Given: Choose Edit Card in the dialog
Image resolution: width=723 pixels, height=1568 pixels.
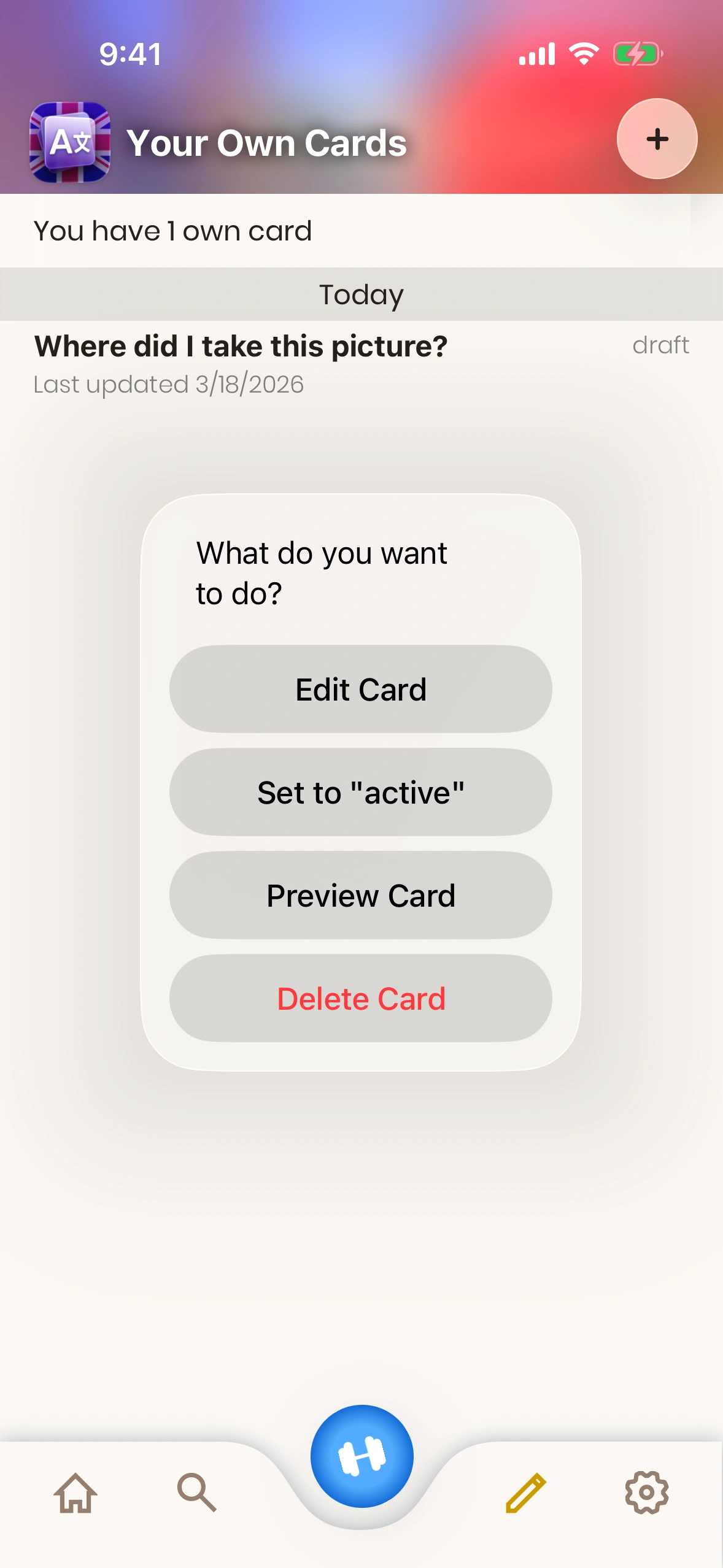Looking at the screenshot, I should pos(361,689).
